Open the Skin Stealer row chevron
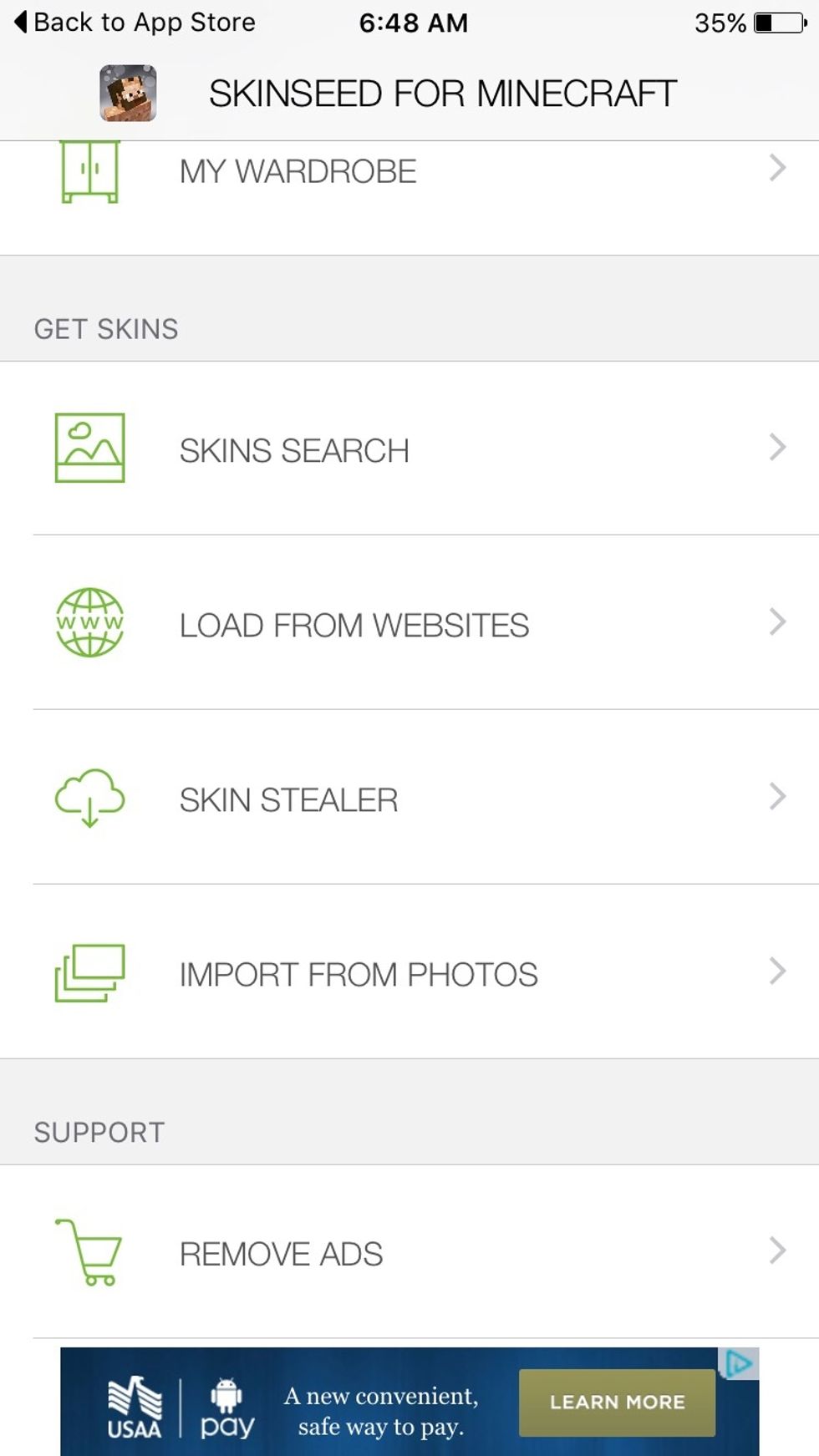819x1456 pixels. point(779,796)
